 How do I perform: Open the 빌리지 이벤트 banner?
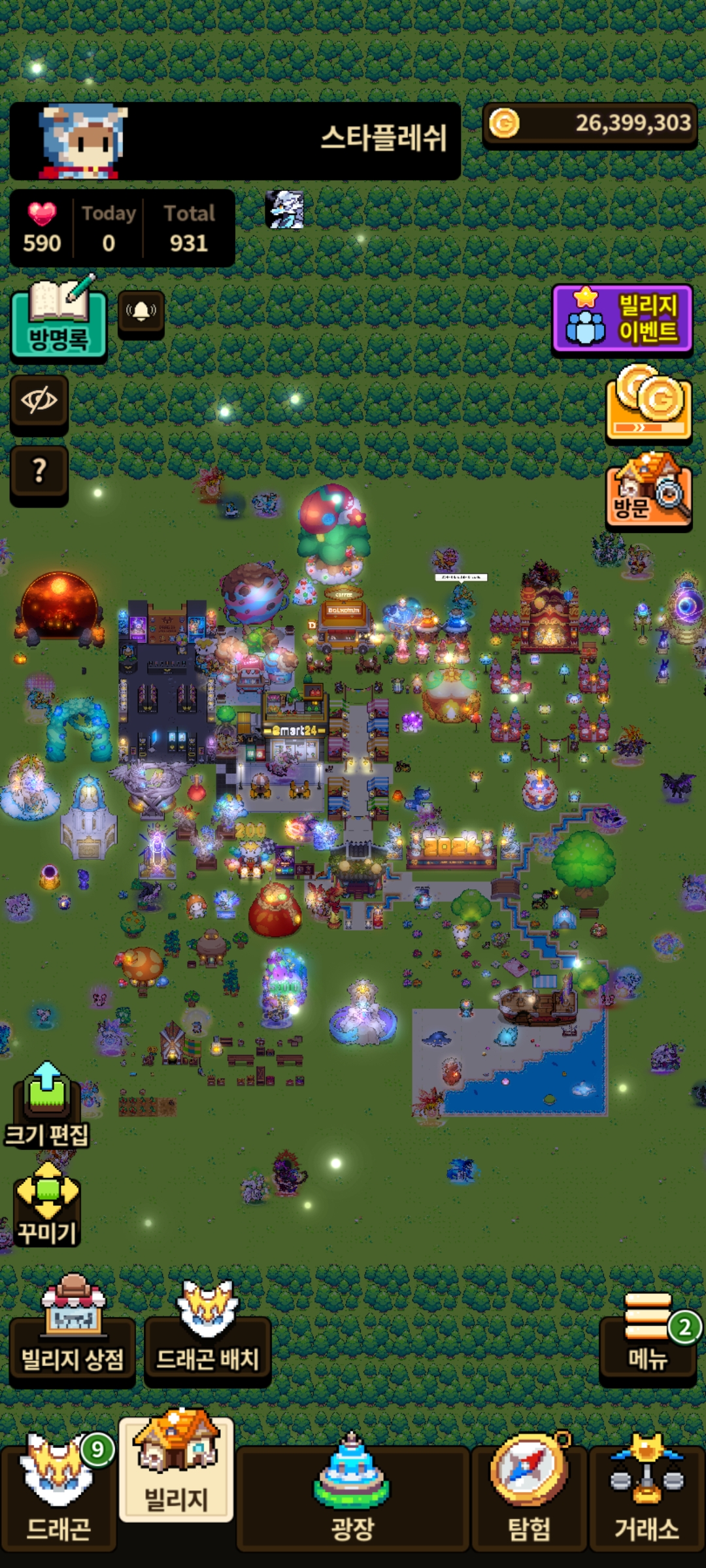(622, 319)
